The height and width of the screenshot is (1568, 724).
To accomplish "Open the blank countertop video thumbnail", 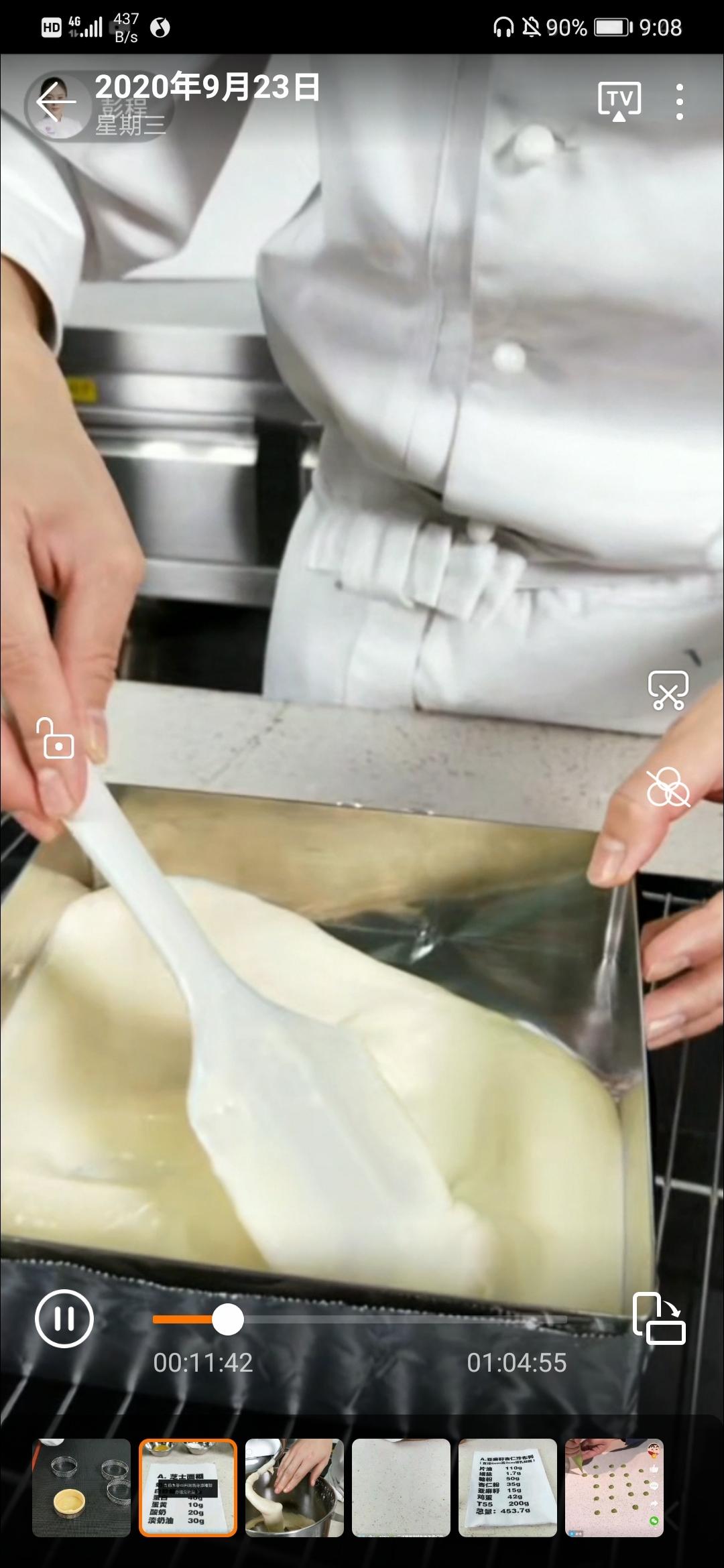I will click(401, 1488).
